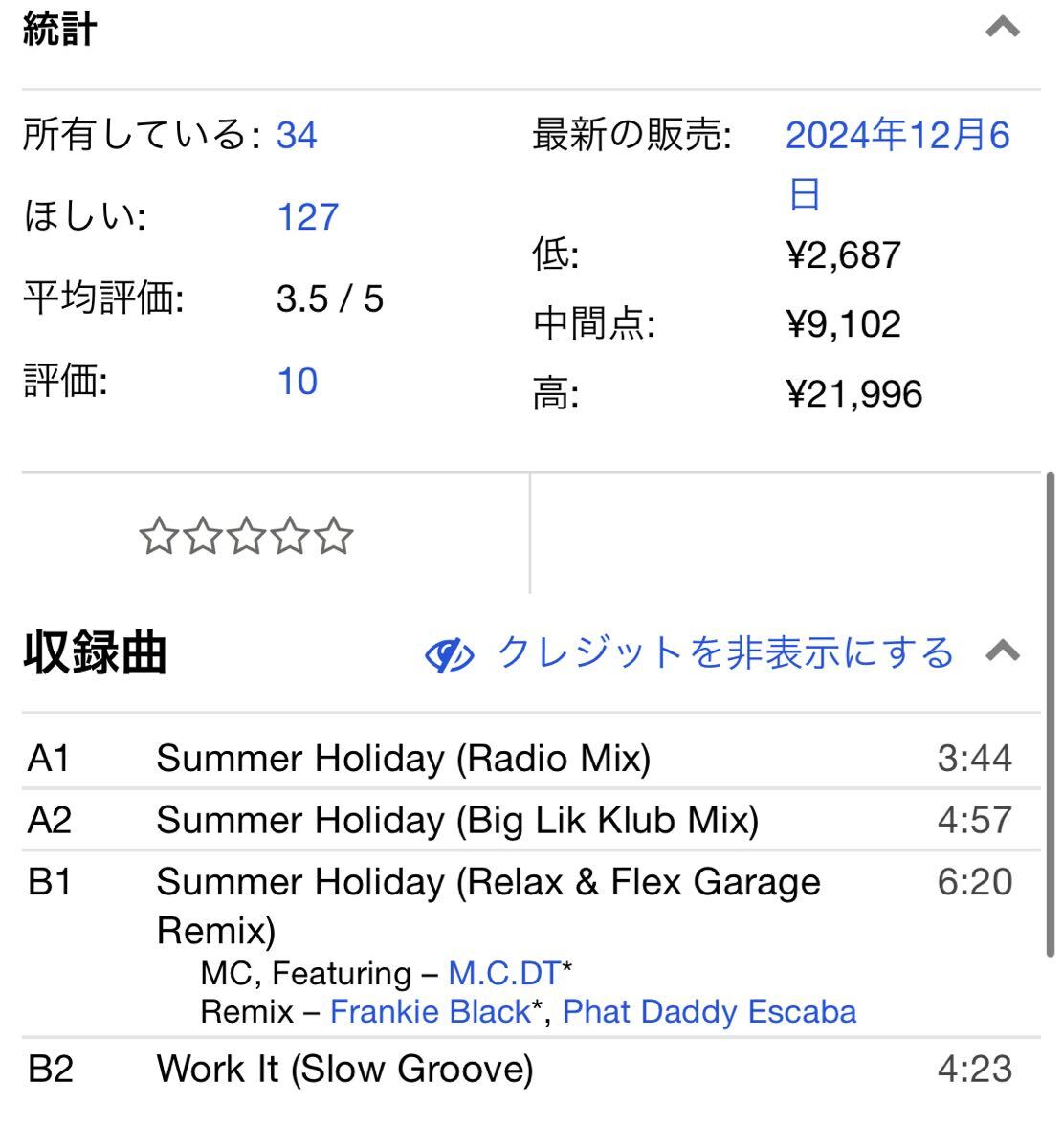Collapse the 収録曲 tracklist chevron

1003,652
